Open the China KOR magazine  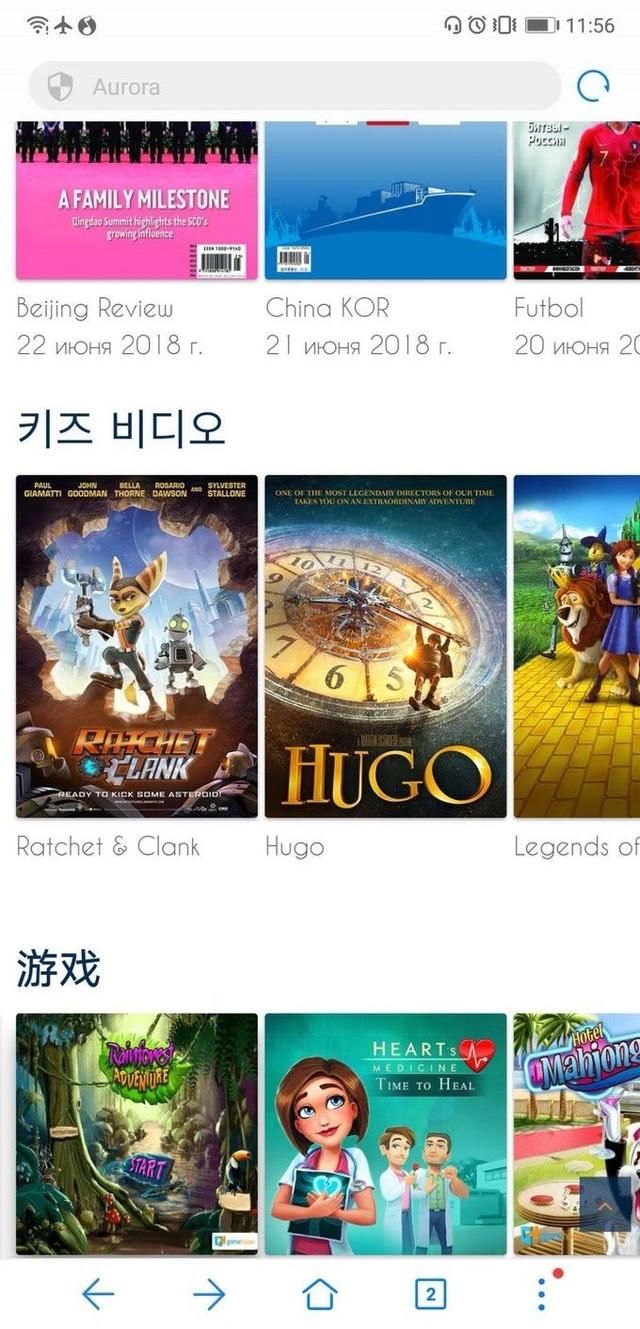click(385, 200)
